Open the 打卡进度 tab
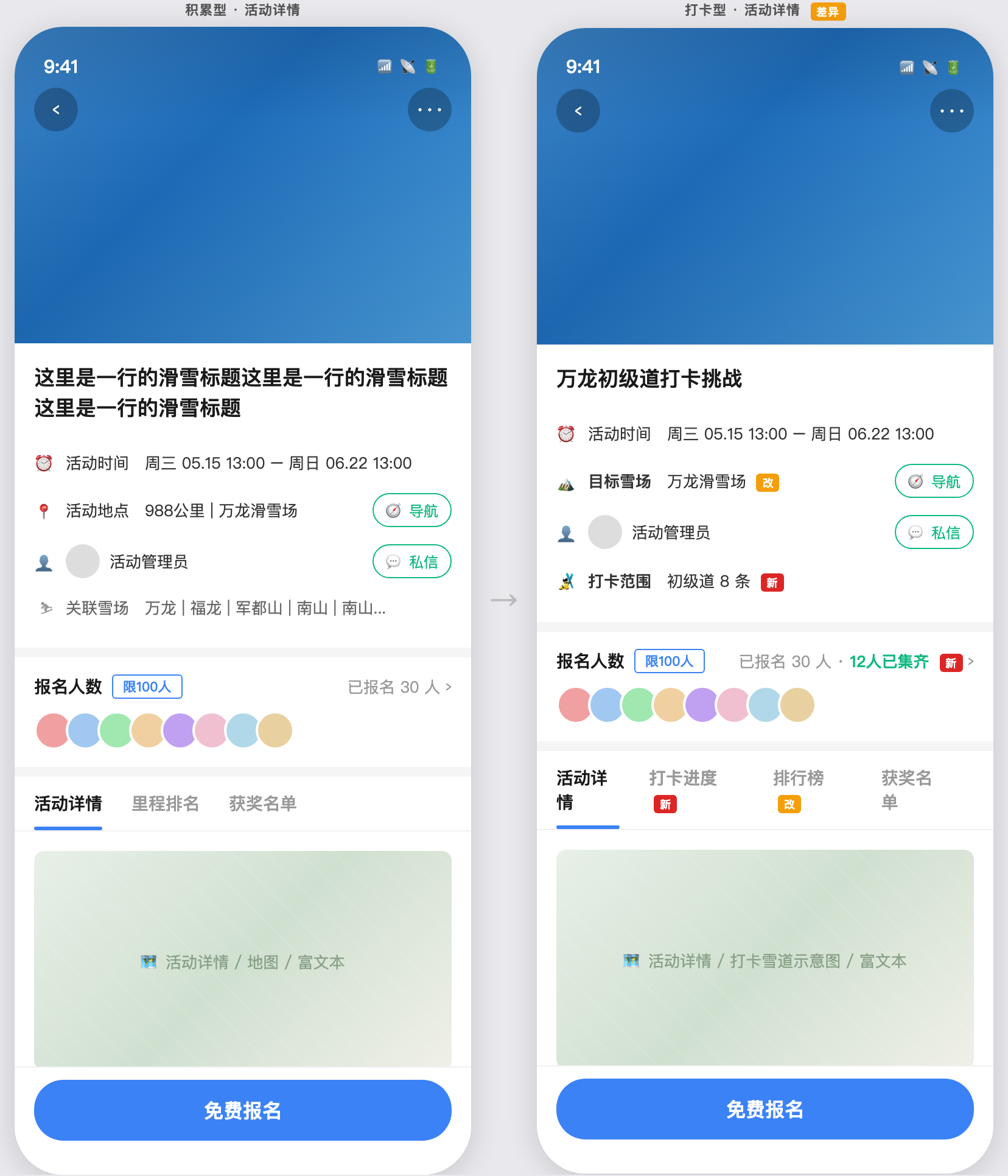 (682, 779)
